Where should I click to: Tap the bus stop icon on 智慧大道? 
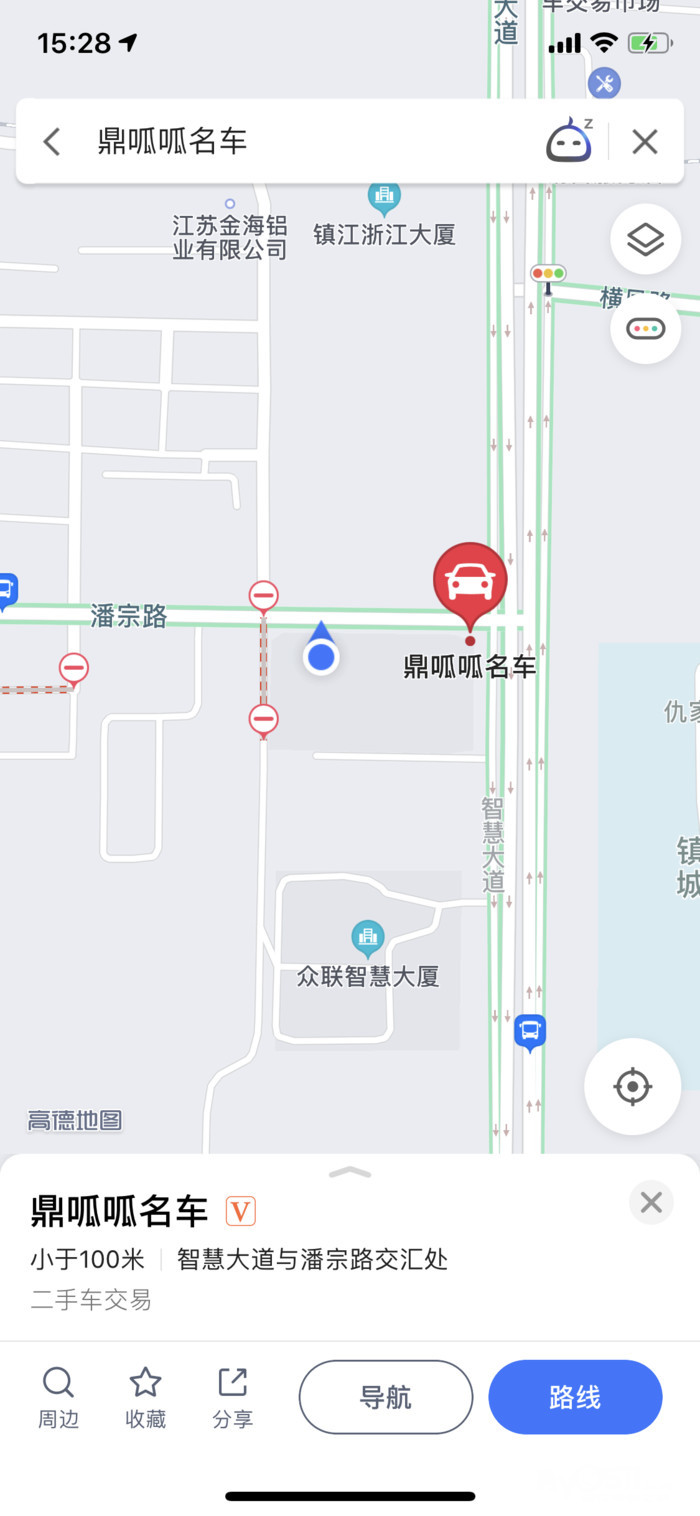coord(530,1032)
